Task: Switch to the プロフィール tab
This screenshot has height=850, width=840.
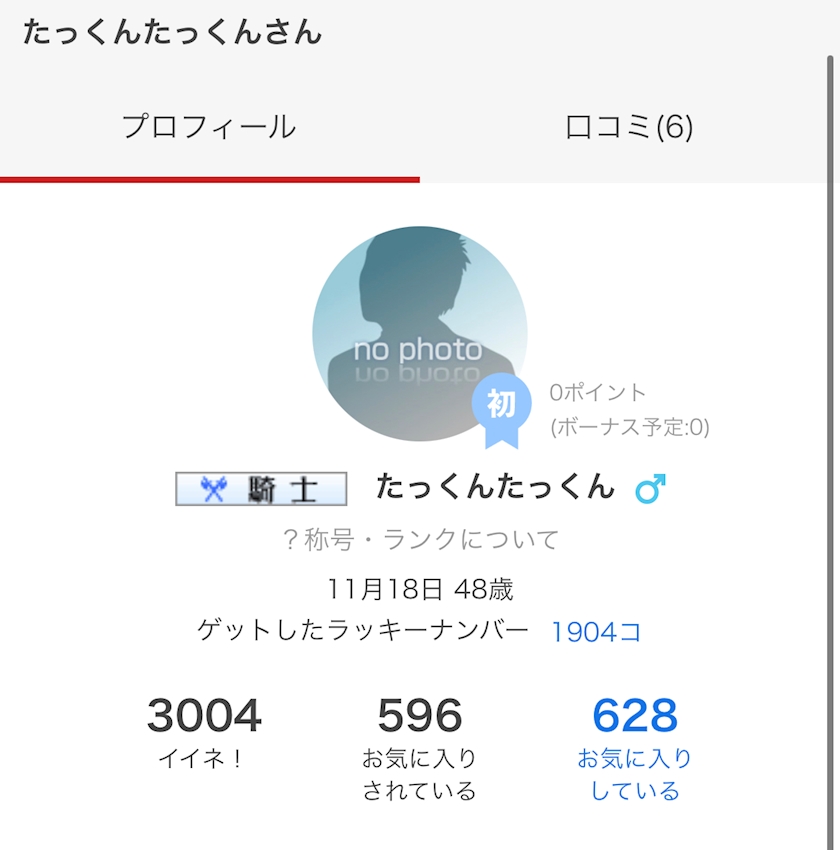Action: pyautogui.click(x=209, y=127)
